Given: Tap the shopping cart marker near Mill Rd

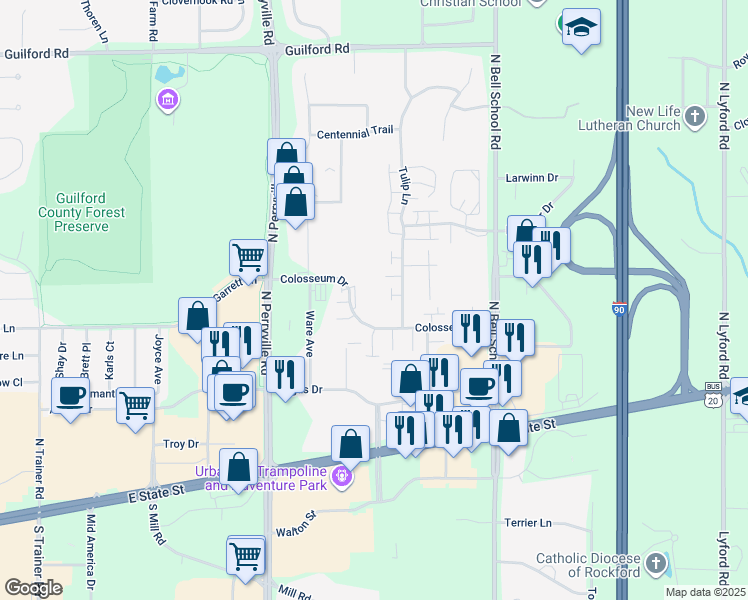Looking at the screenshot, I should (246, 557).
